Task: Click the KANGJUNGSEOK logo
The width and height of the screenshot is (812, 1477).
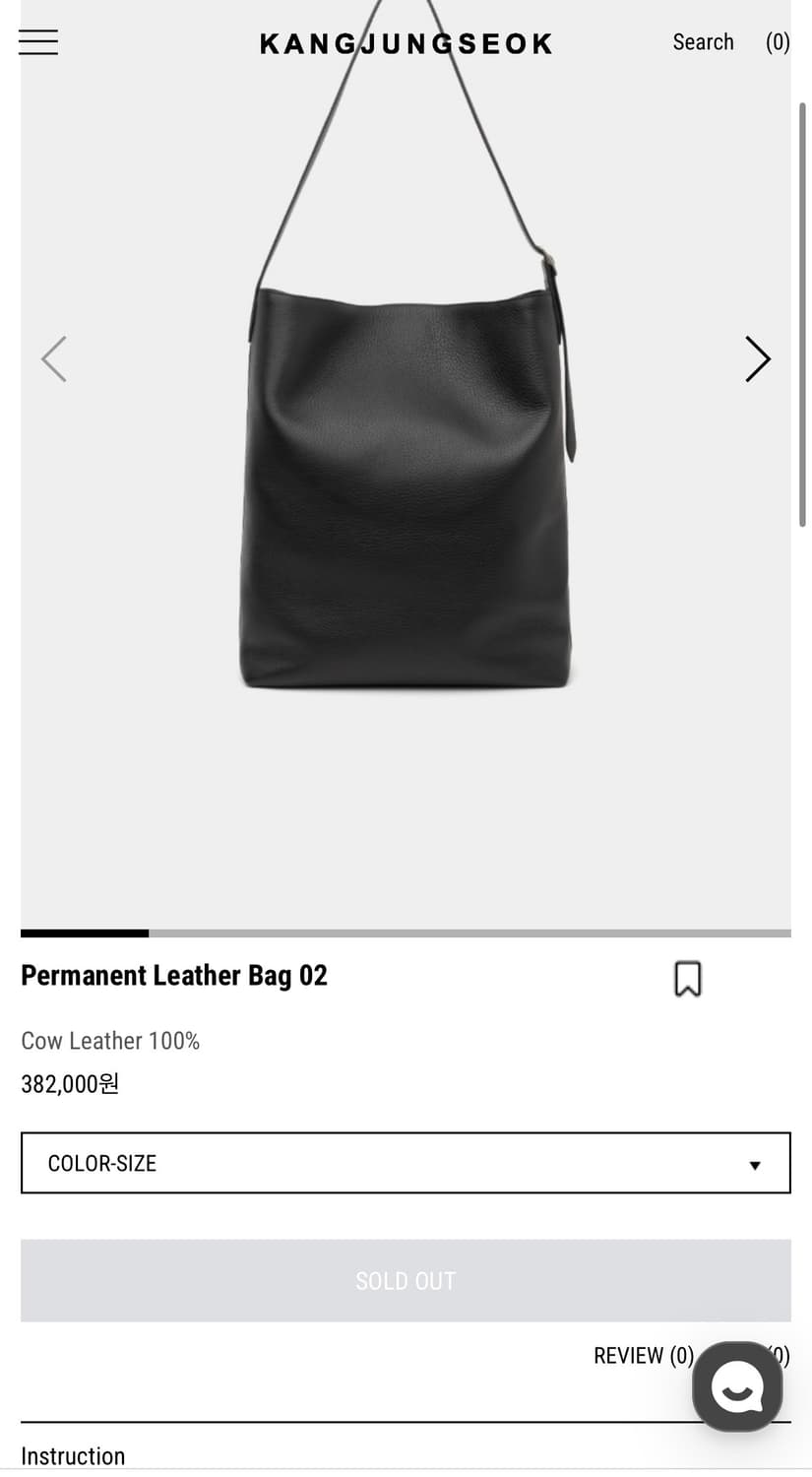Action: (x=406, y=42)
